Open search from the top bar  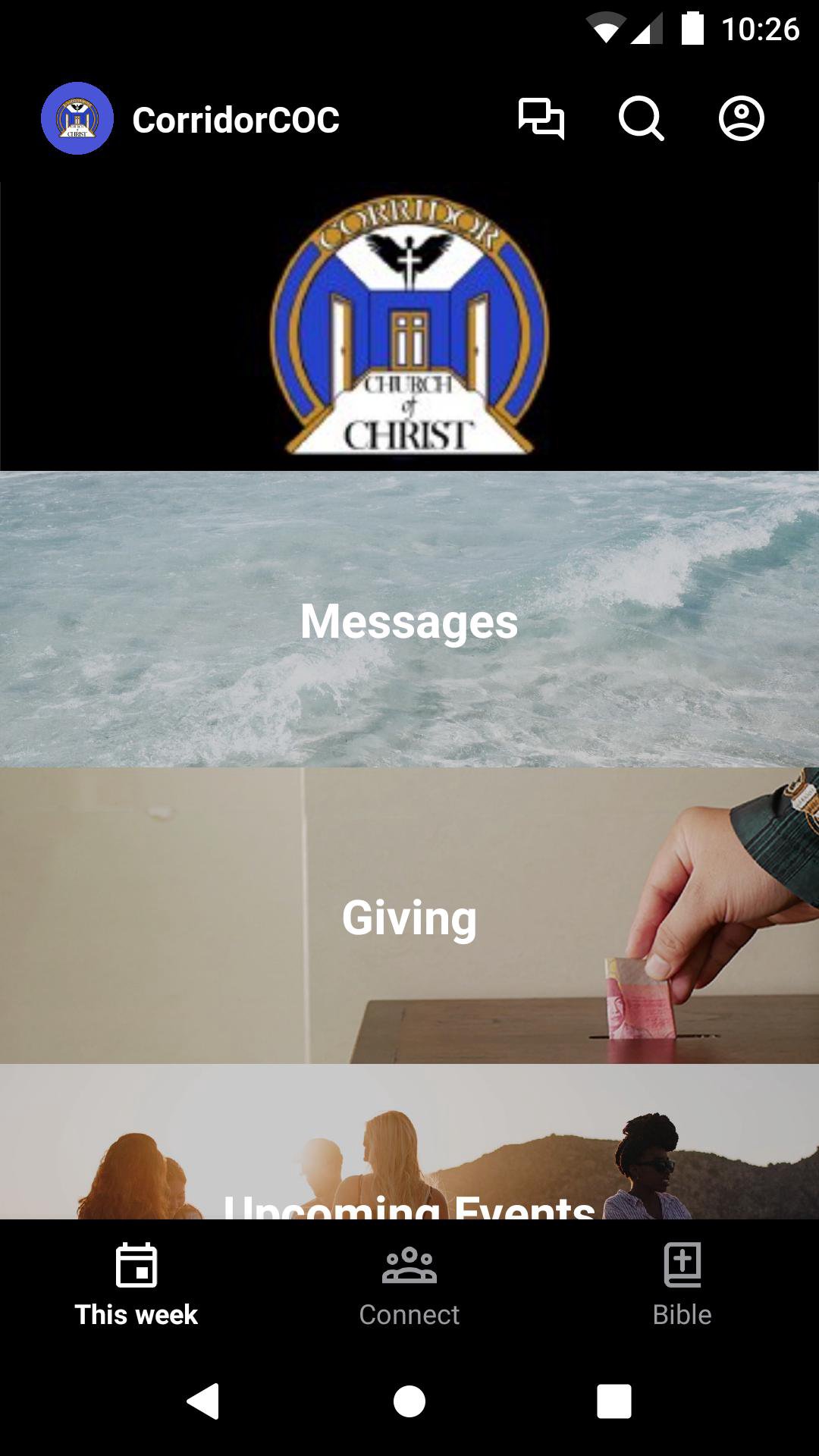click(641, 119)
